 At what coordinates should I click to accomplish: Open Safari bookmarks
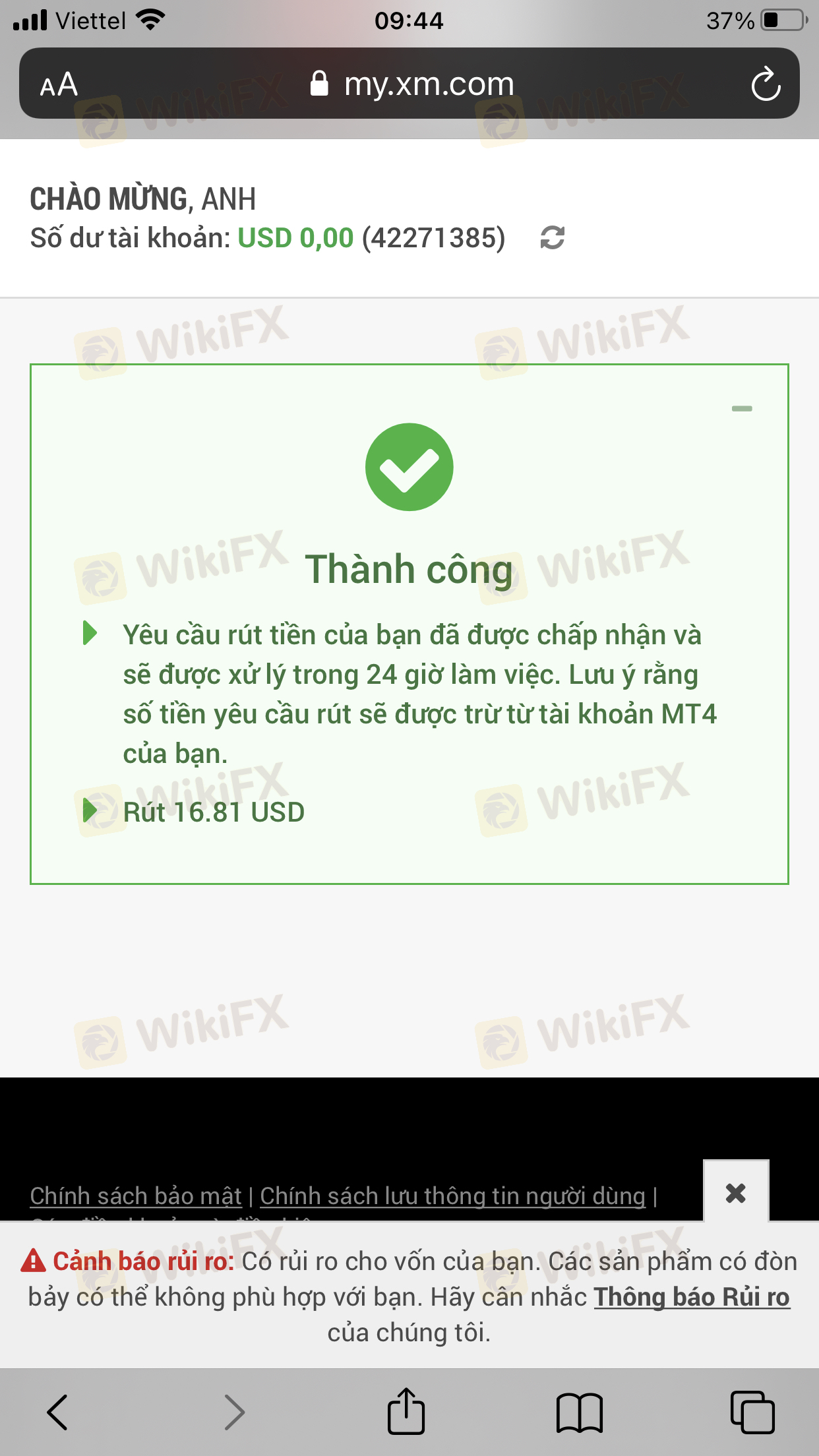click(x=579, y=1412)
